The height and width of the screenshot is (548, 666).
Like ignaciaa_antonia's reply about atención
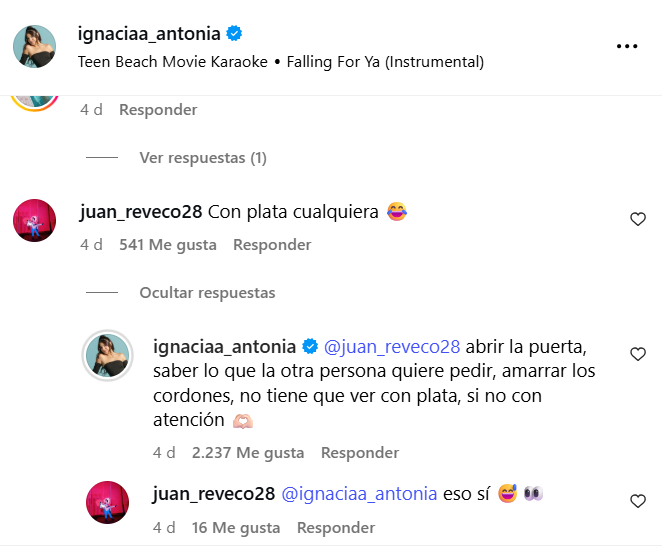coord(638,354)
